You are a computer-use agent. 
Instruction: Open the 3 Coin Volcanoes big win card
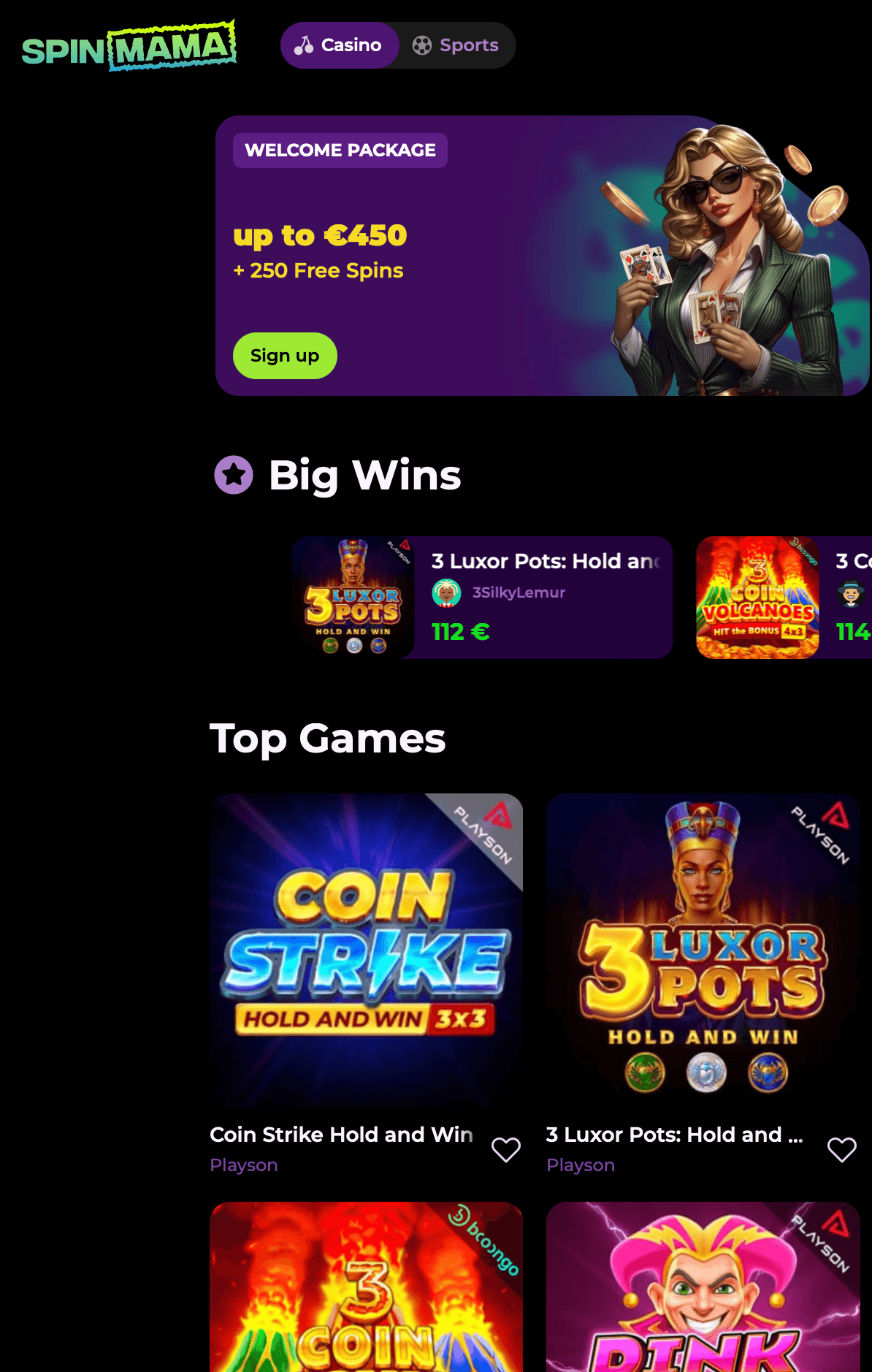(783, 598)
